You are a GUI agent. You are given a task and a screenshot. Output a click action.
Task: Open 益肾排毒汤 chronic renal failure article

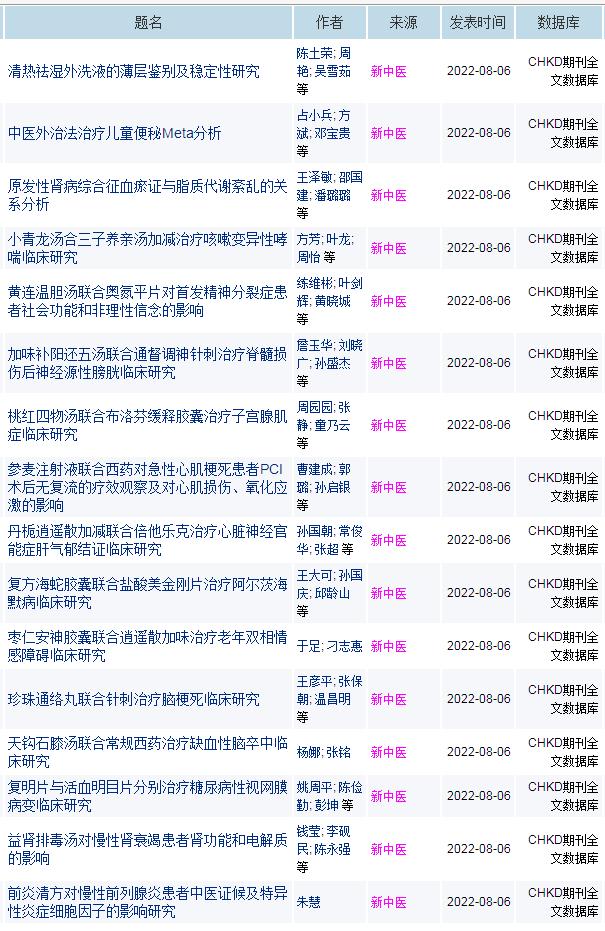pos(147,849)
